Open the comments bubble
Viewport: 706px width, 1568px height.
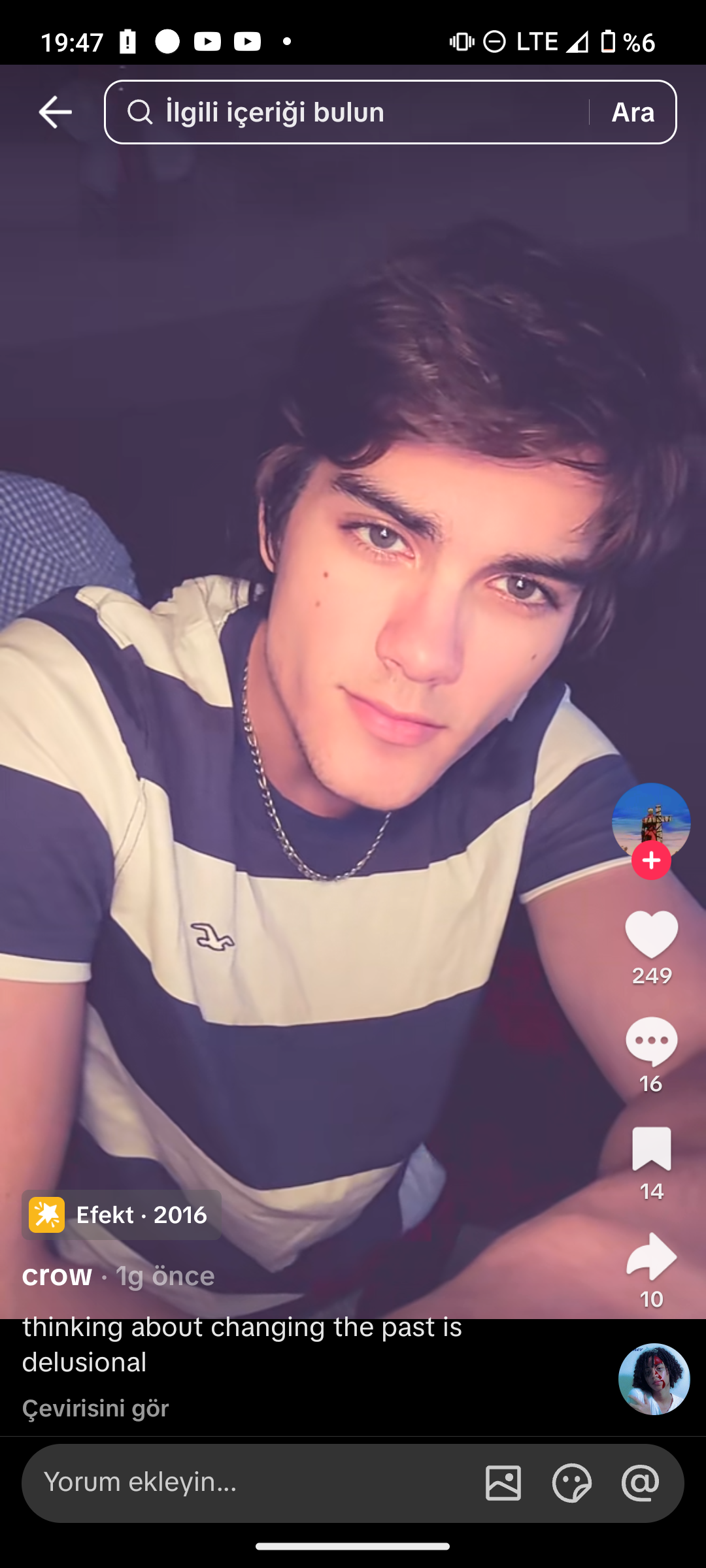coord(652,1041)
